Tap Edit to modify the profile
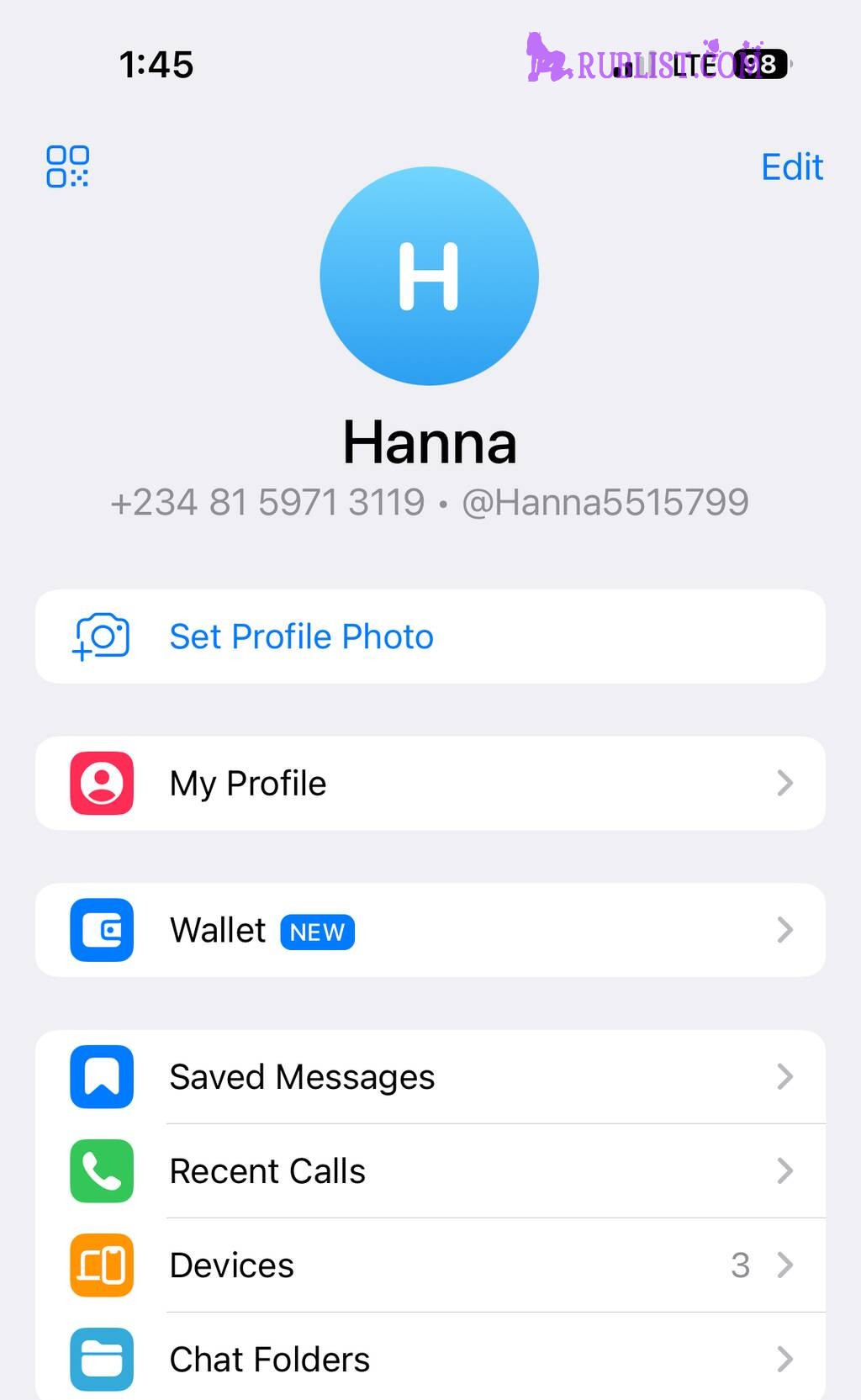 tap(792, 166)
